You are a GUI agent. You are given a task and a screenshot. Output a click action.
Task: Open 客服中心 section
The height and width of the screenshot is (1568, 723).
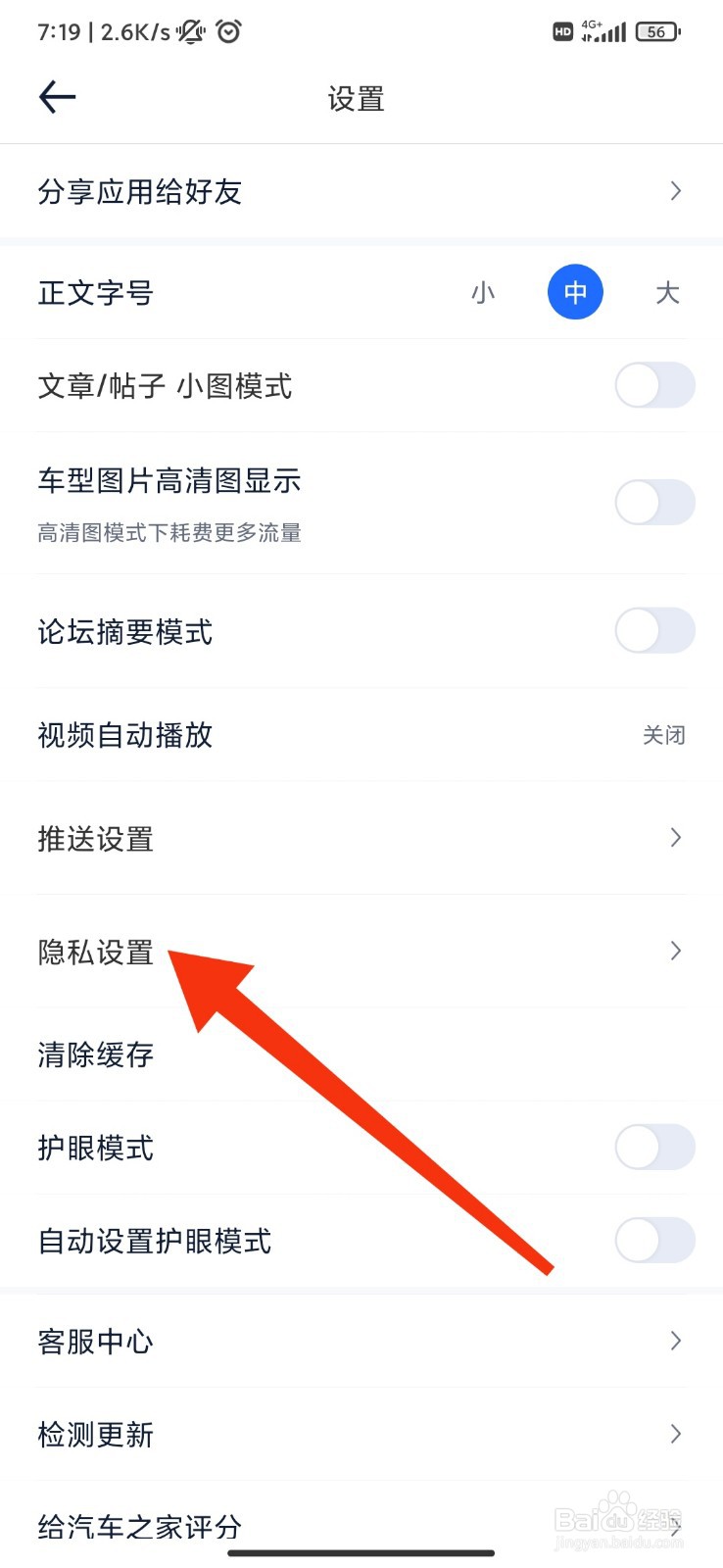coord(361,1342)
